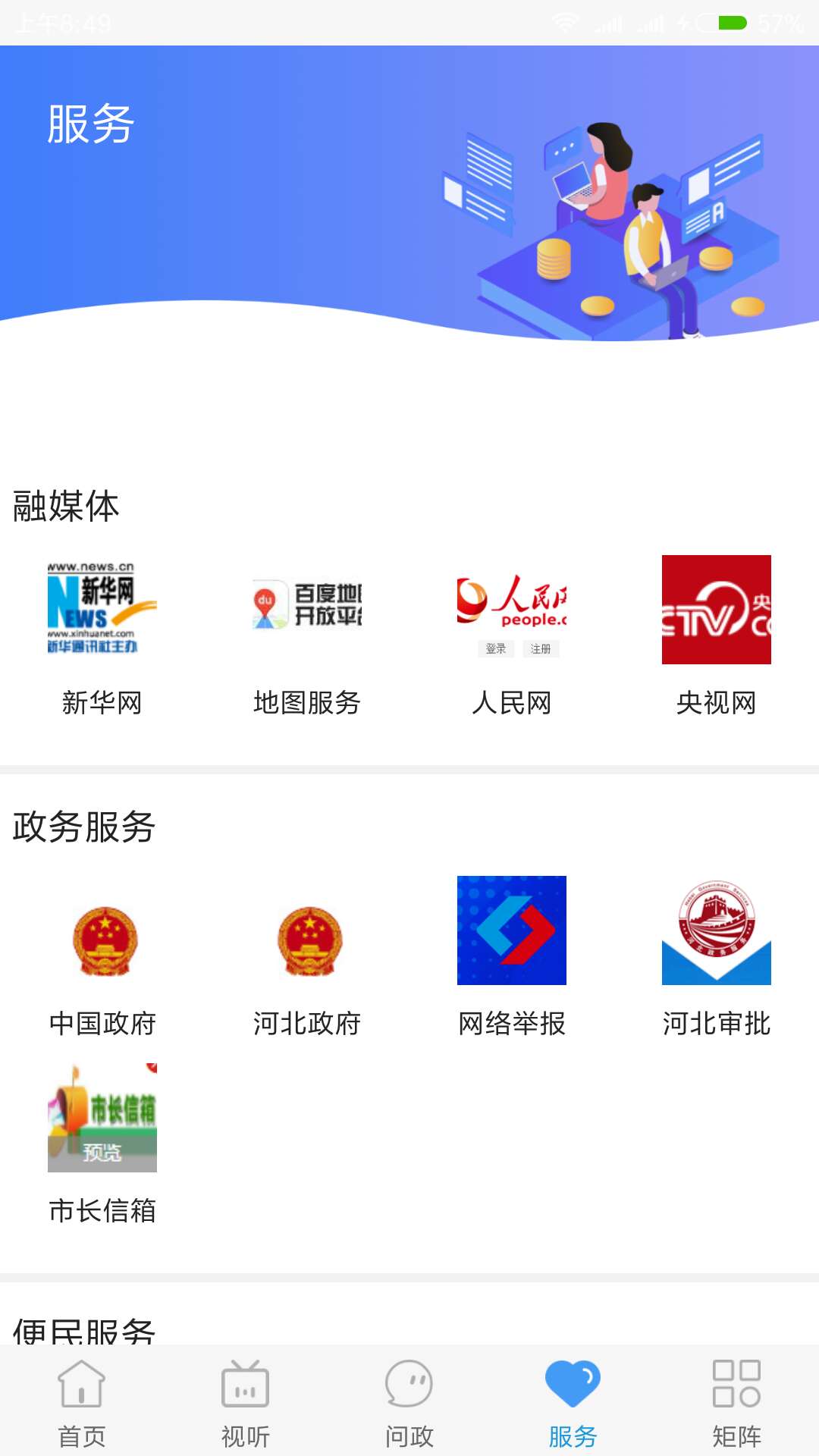Go to the 视听 tab
This screenshot has height=1456, width=819.
(x=246, y=1402)
